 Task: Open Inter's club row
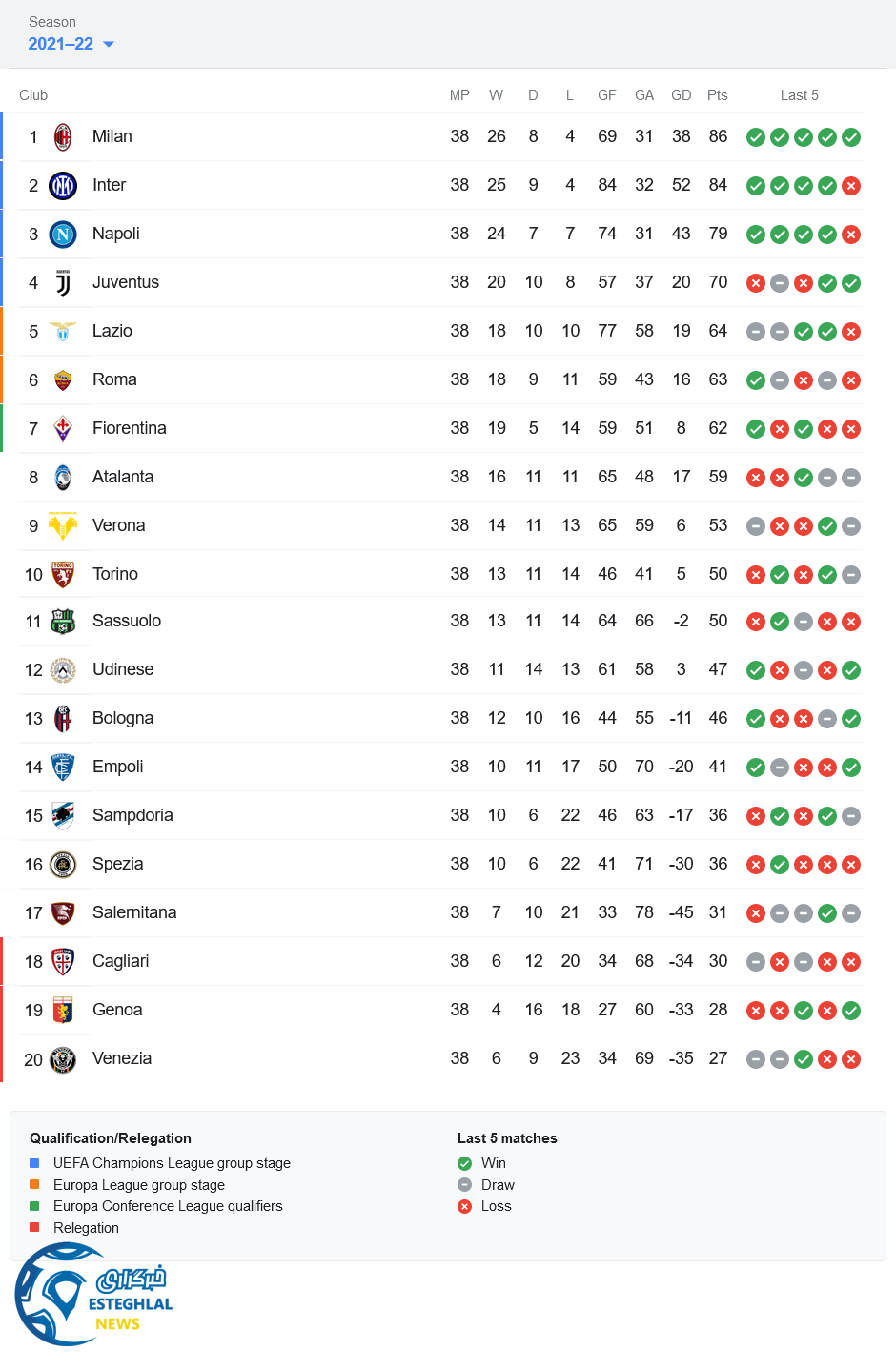click(x=109, y=185)
